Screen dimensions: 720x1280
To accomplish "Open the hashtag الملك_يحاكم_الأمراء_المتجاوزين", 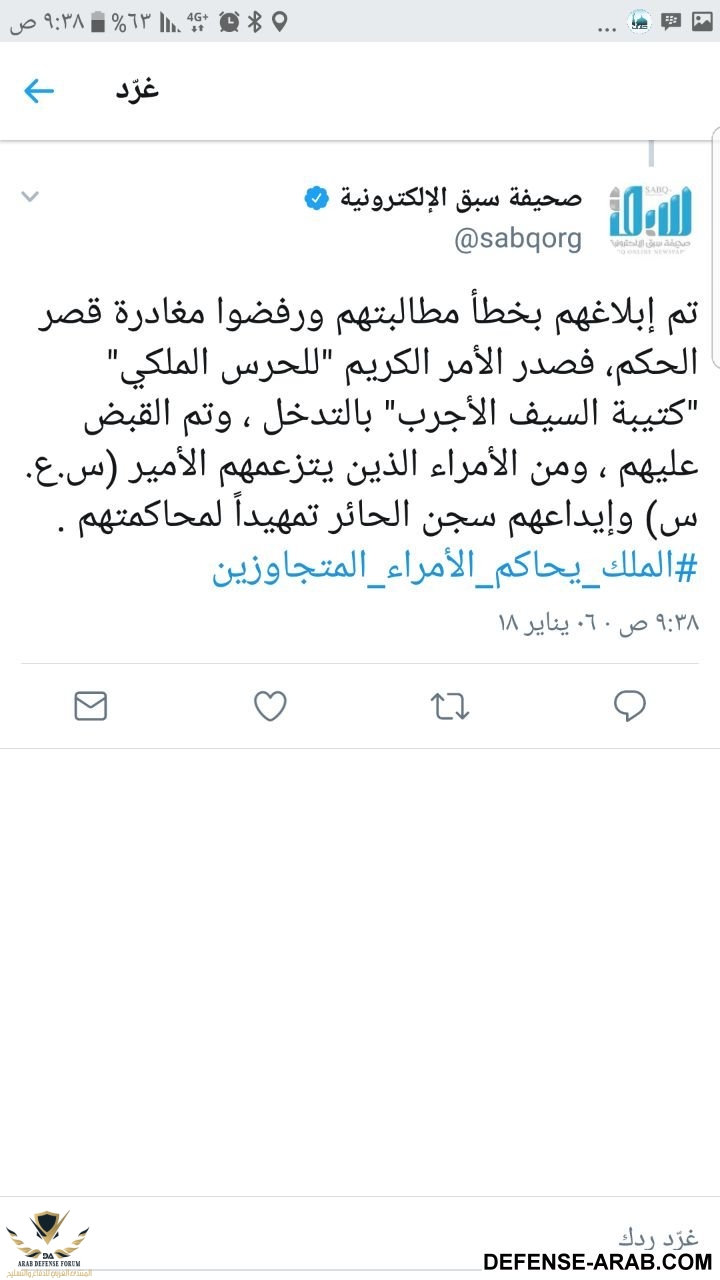I will [455, 569].
